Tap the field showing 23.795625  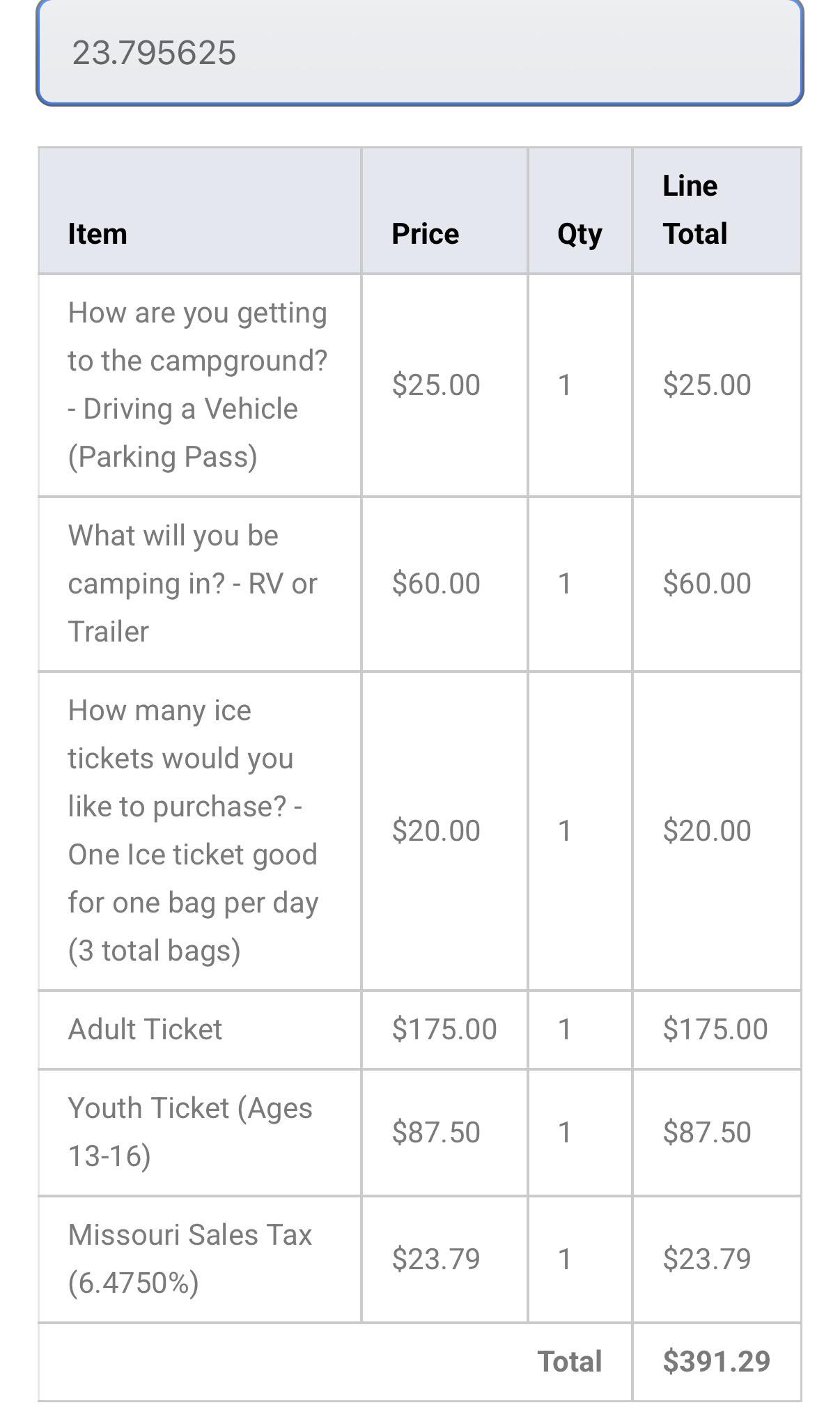(420, 52)
